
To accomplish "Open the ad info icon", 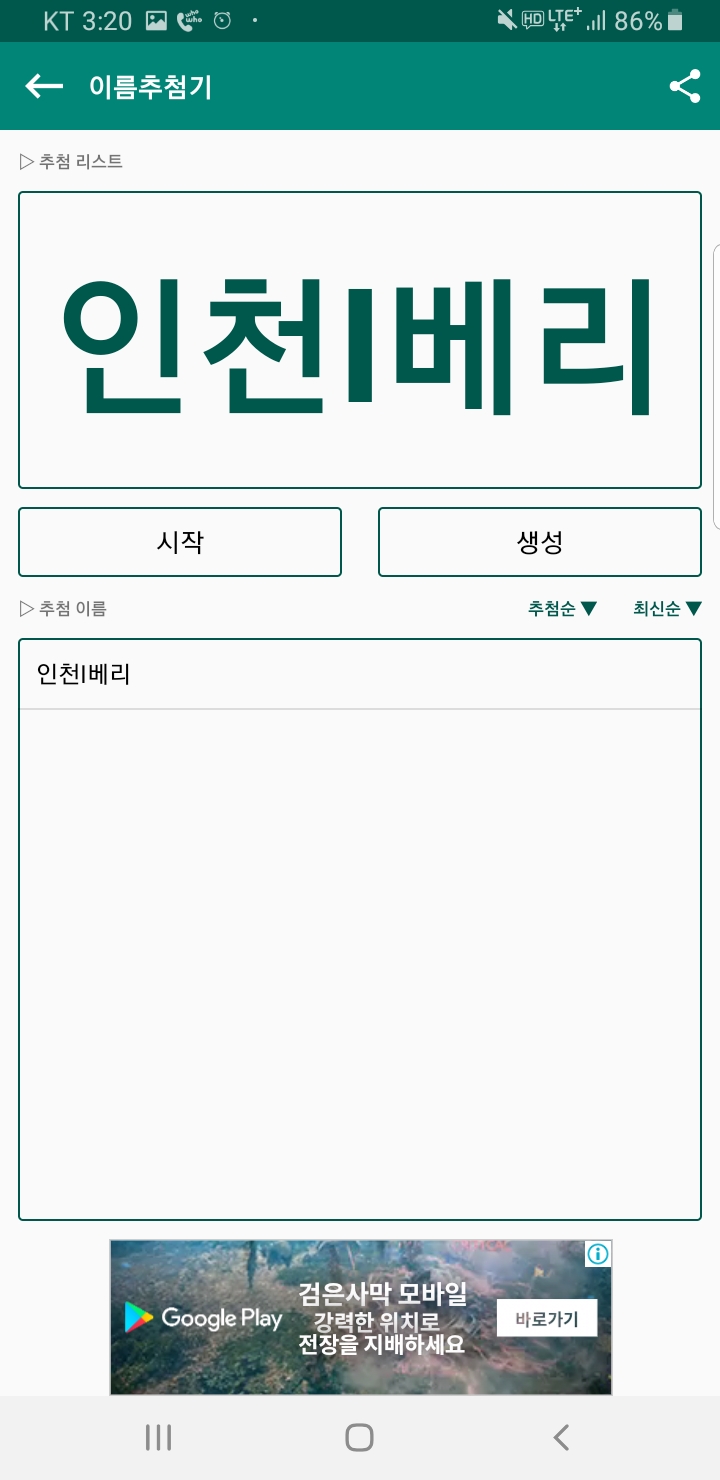I will coord(598,1254).
